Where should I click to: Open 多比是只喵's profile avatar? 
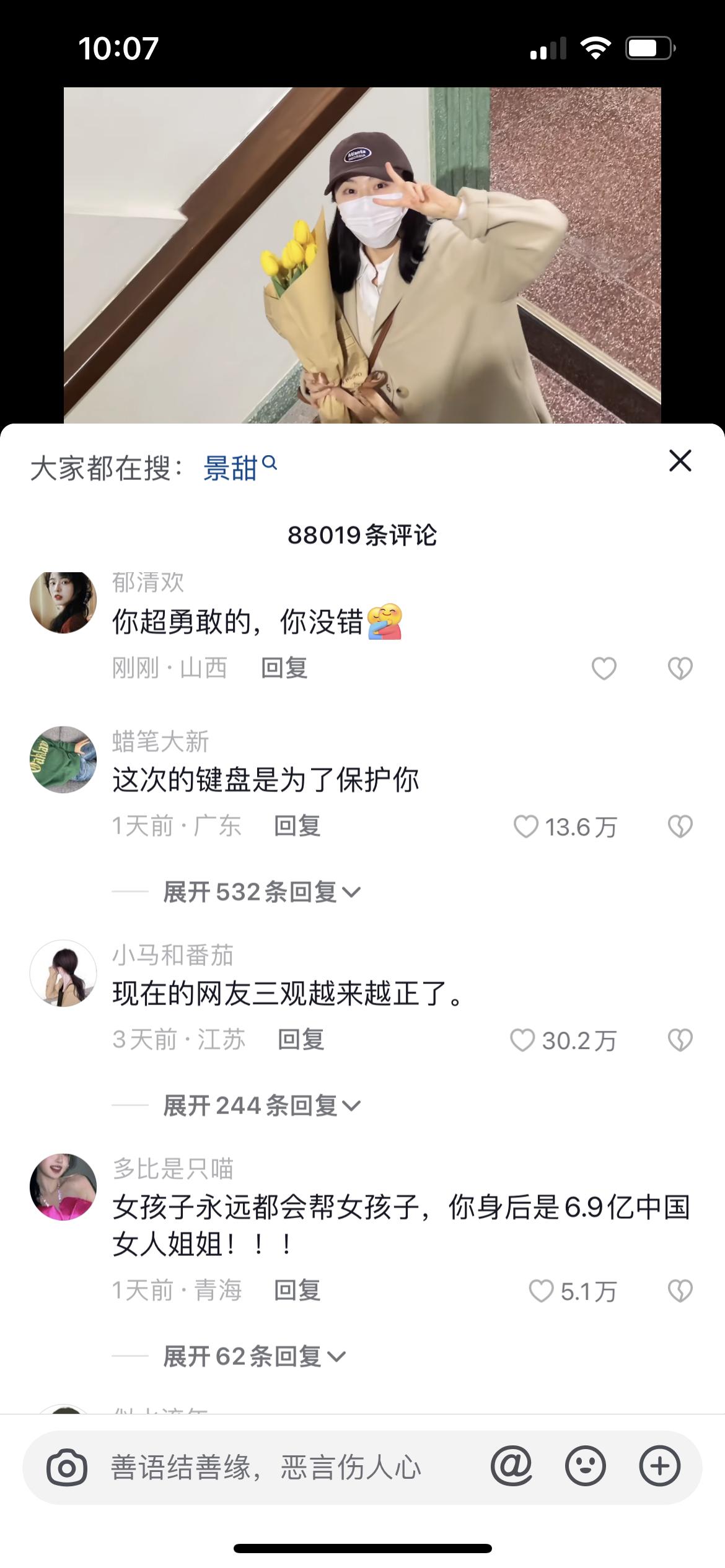[63, 1187]
